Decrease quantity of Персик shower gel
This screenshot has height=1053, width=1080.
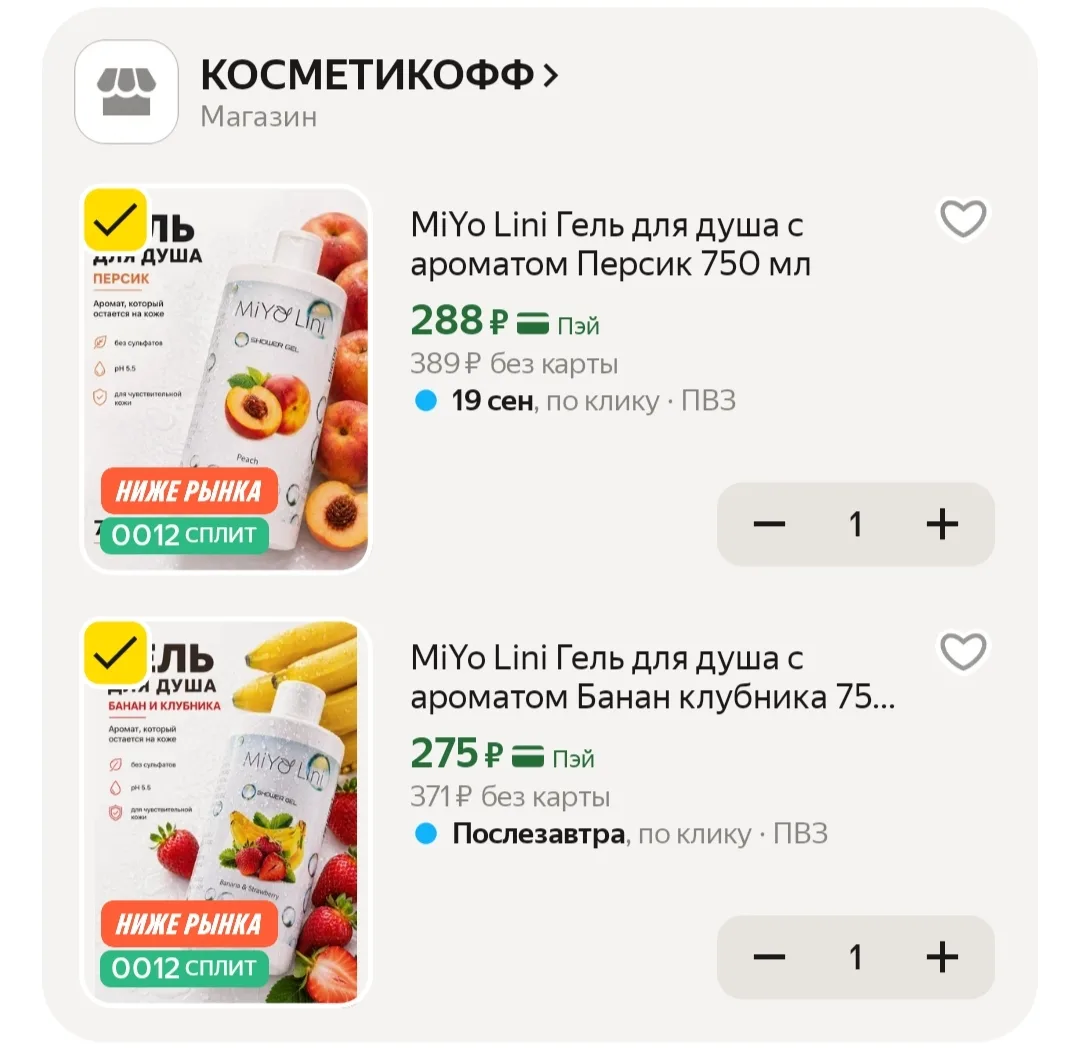pos(769,524)
